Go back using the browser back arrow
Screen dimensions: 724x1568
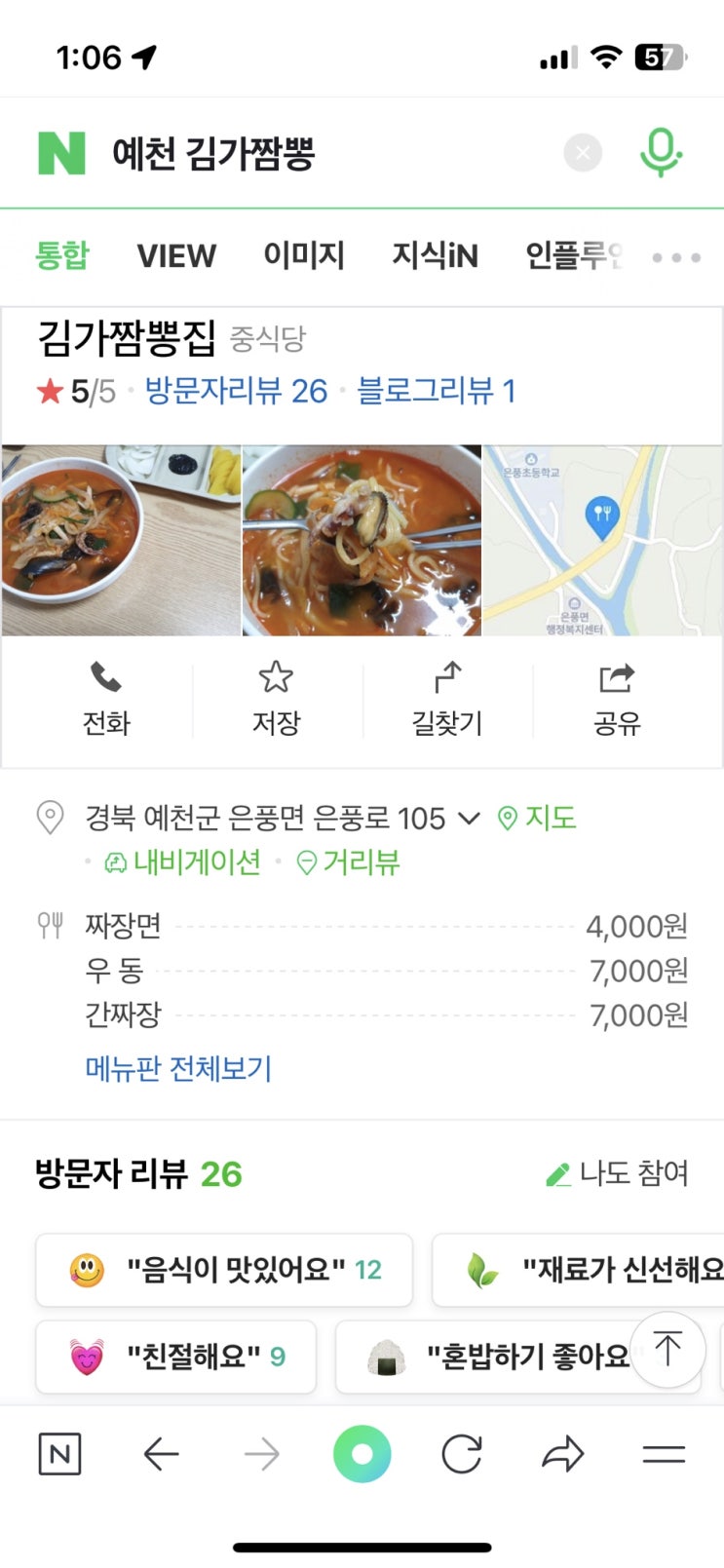161,1455
